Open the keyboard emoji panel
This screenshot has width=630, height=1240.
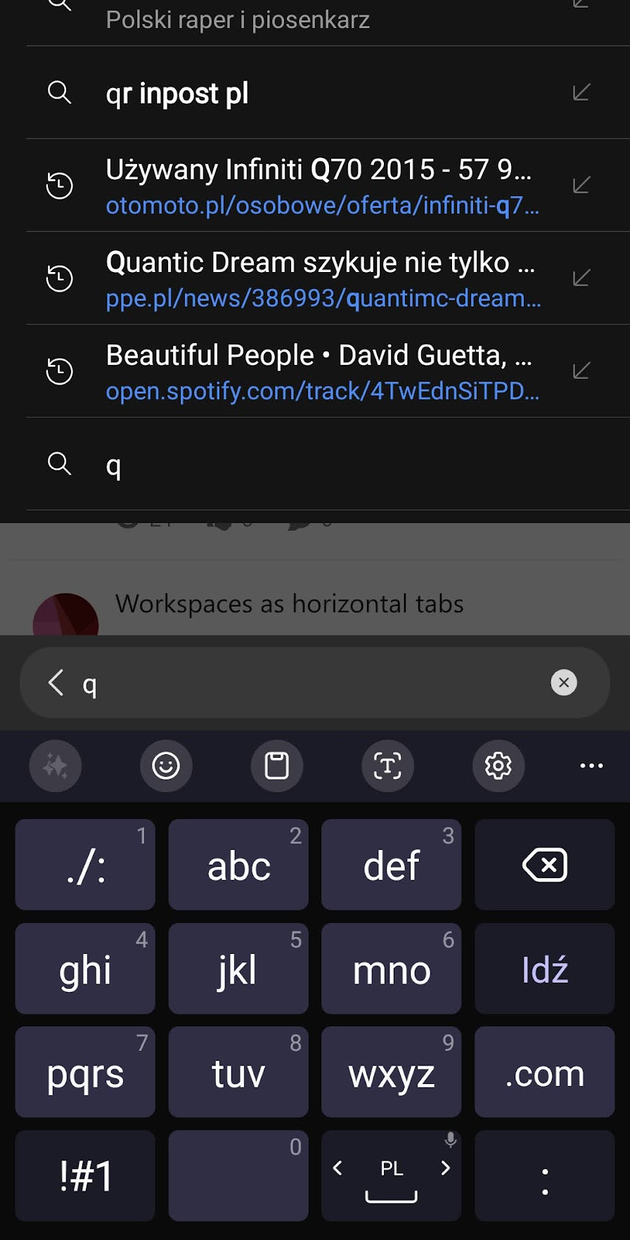pyautogui.click(x=166, y=766)
